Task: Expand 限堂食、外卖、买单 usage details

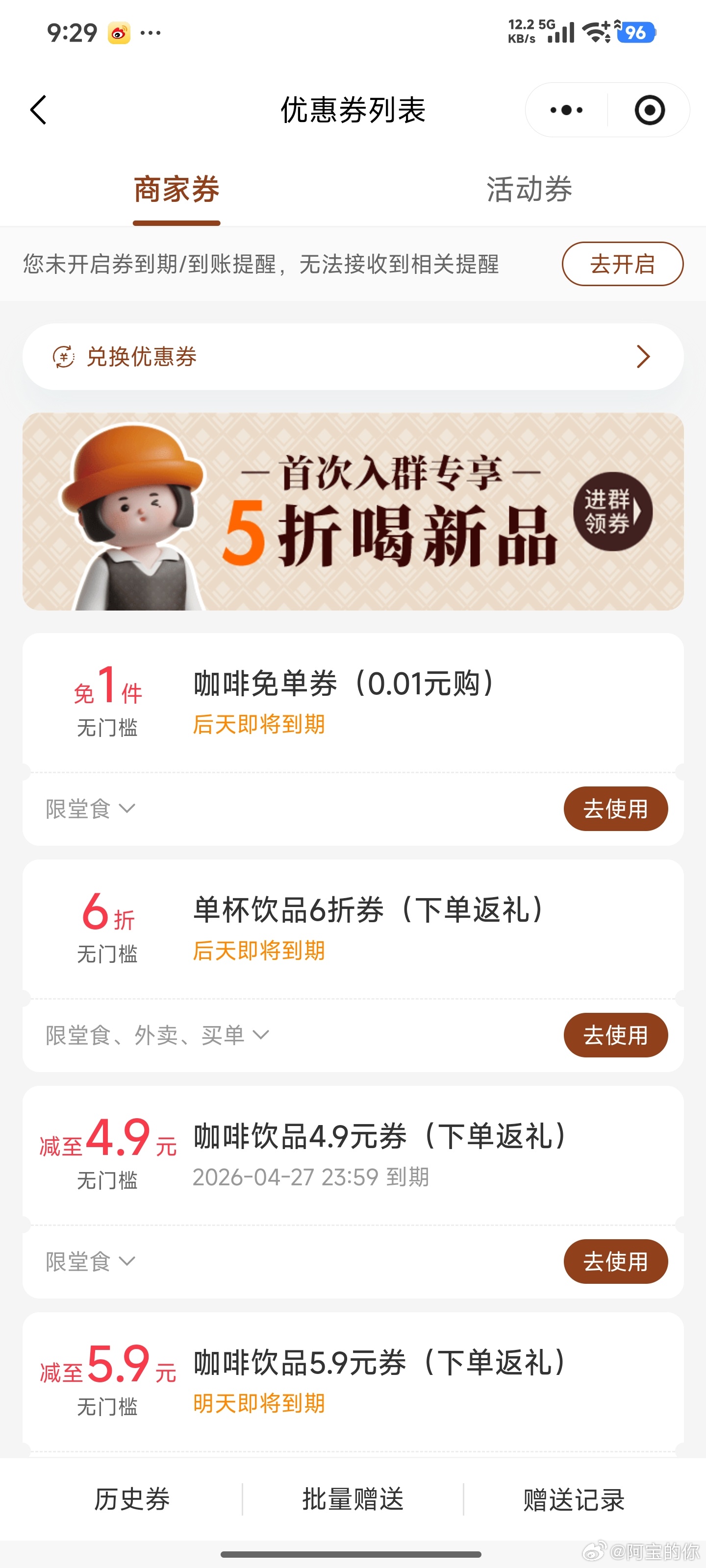Action: coord(157,1035)
